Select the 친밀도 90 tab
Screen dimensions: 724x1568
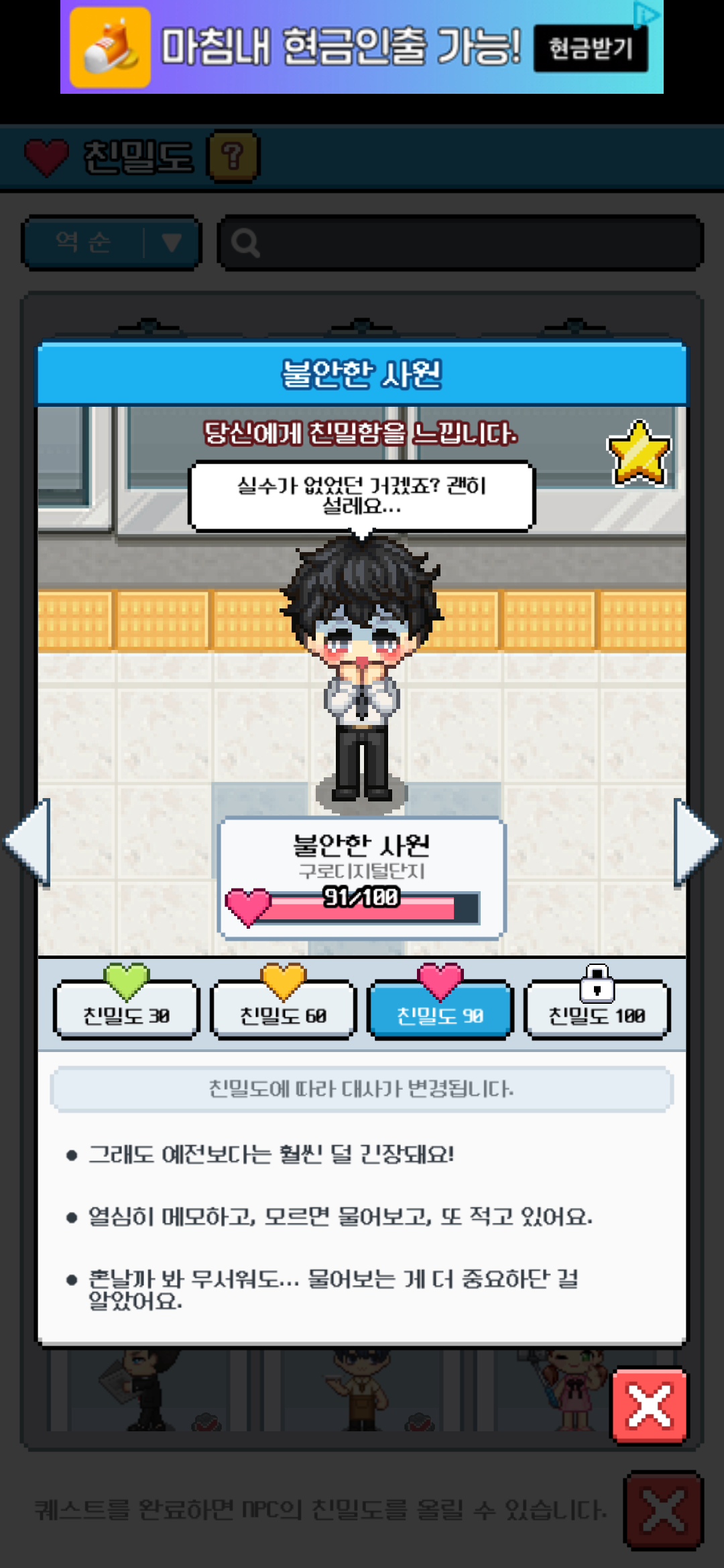coord(440,1010)
